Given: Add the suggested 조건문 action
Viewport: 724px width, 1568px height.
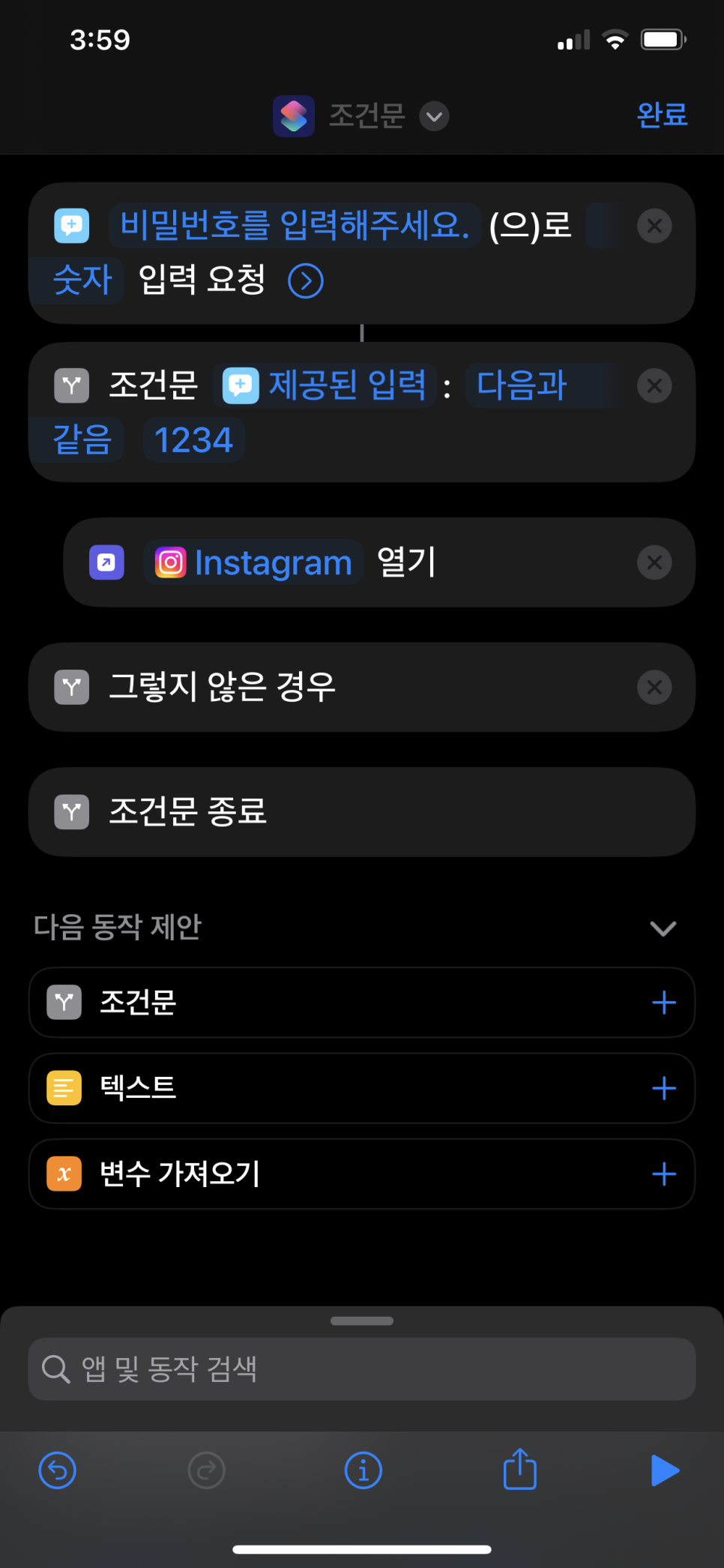Looking at the screenshot, I should (x=664, y=1003).
